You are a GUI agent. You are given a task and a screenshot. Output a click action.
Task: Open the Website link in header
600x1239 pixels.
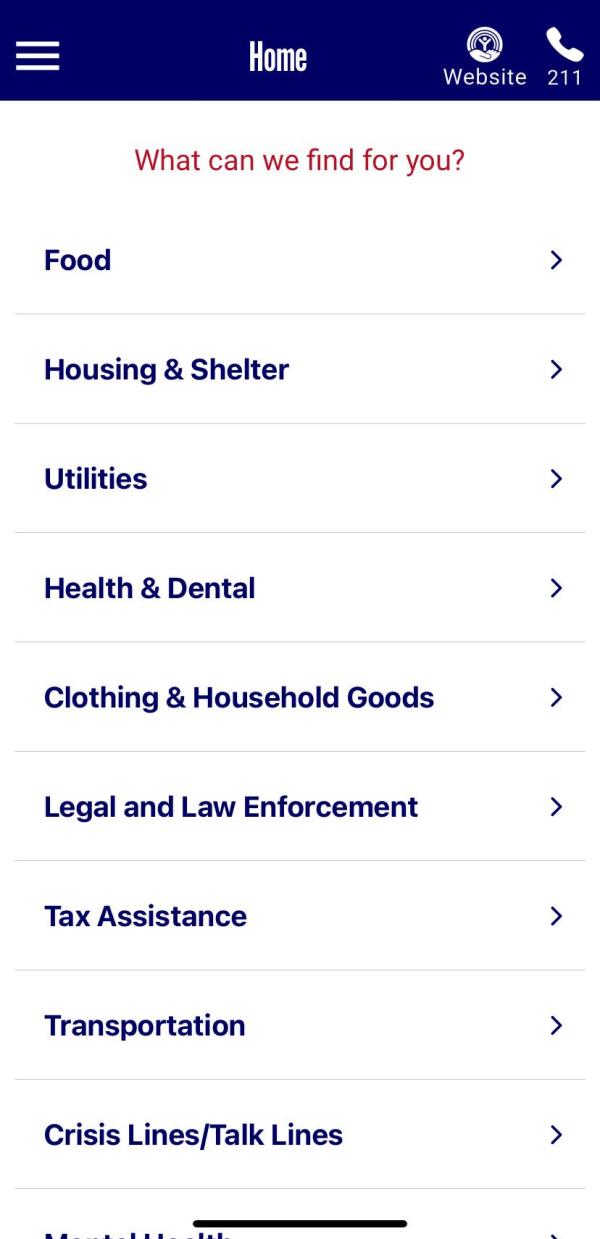[485, 57]
